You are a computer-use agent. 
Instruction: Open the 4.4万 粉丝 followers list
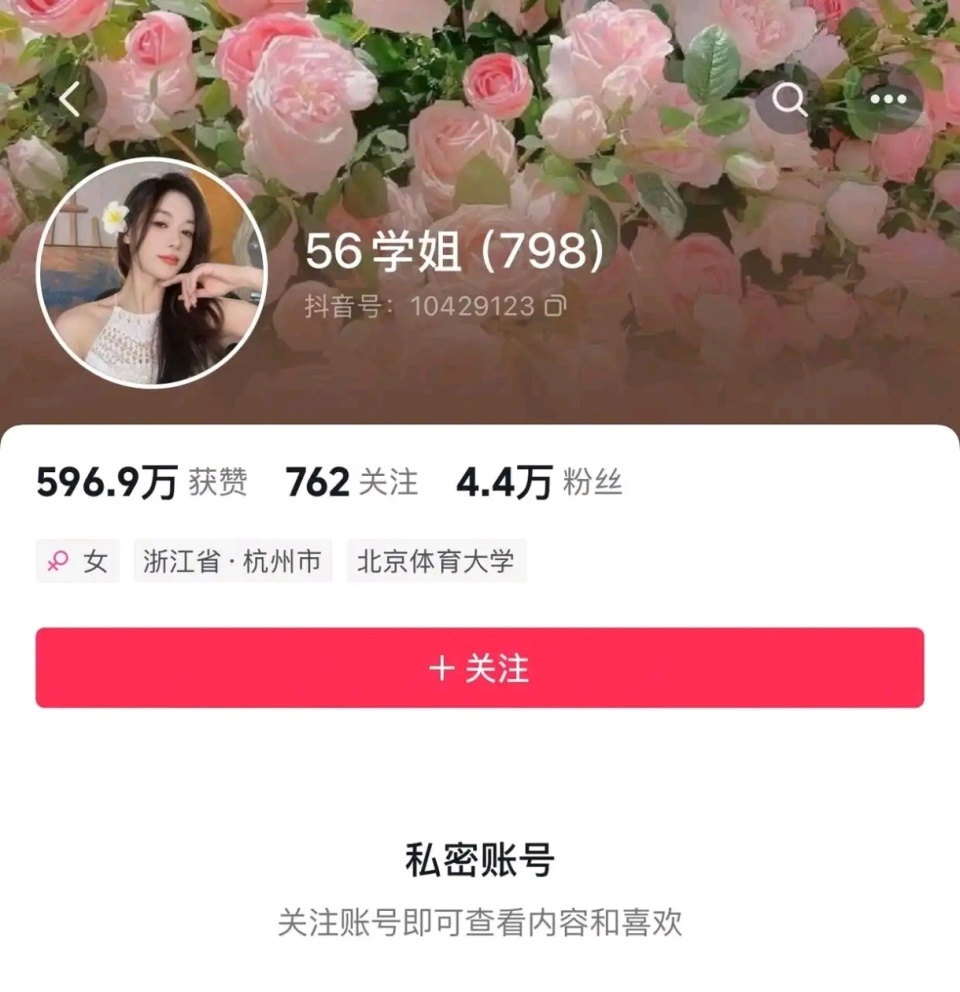coord(539,483)
